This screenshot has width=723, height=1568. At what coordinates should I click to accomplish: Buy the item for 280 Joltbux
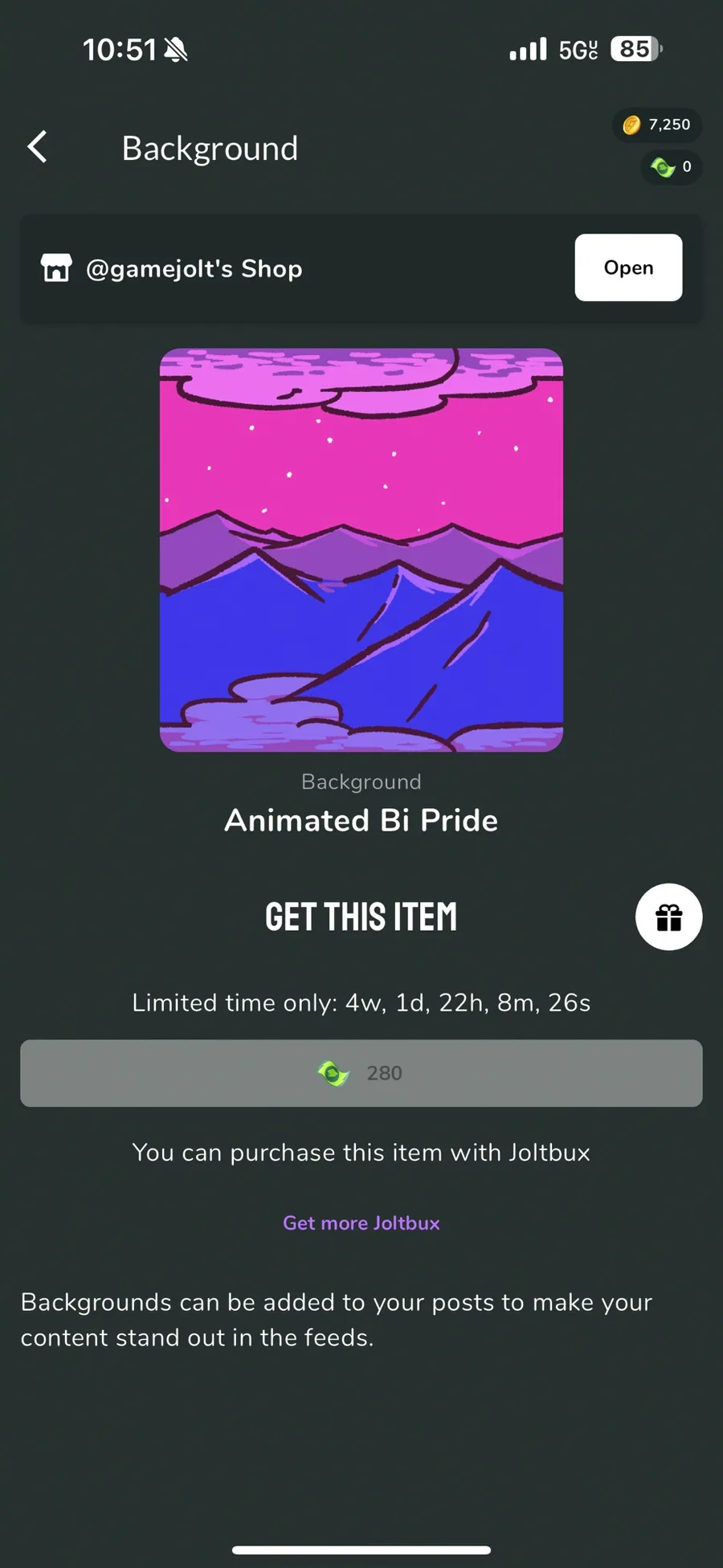point(361,1073)
